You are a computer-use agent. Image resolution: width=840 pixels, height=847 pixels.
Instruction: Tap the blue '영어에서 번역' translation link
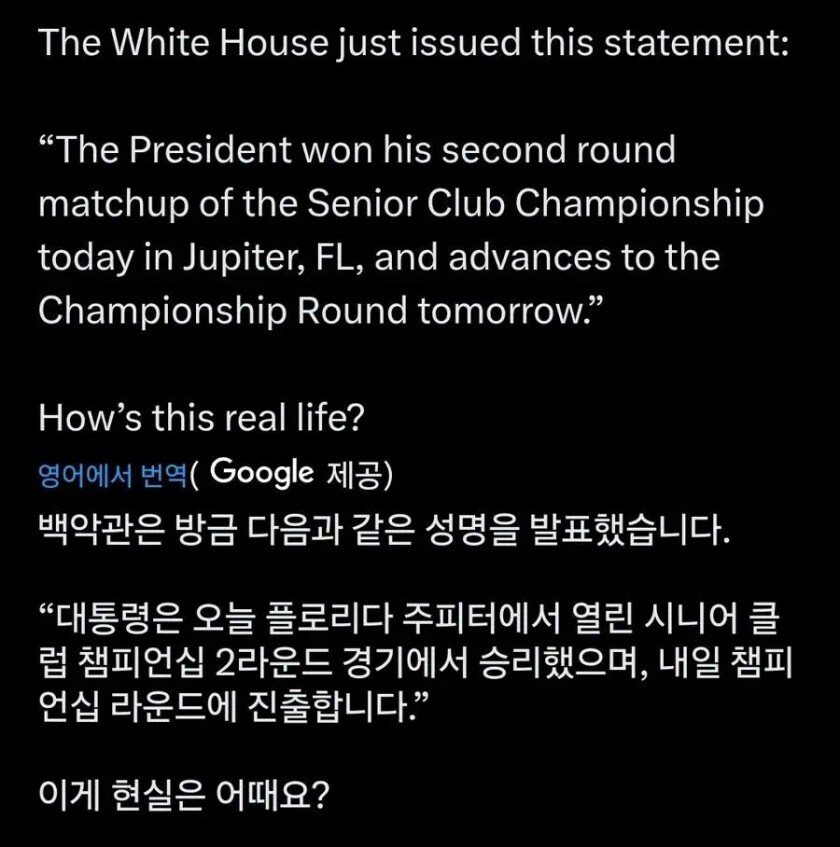point(112,475)
